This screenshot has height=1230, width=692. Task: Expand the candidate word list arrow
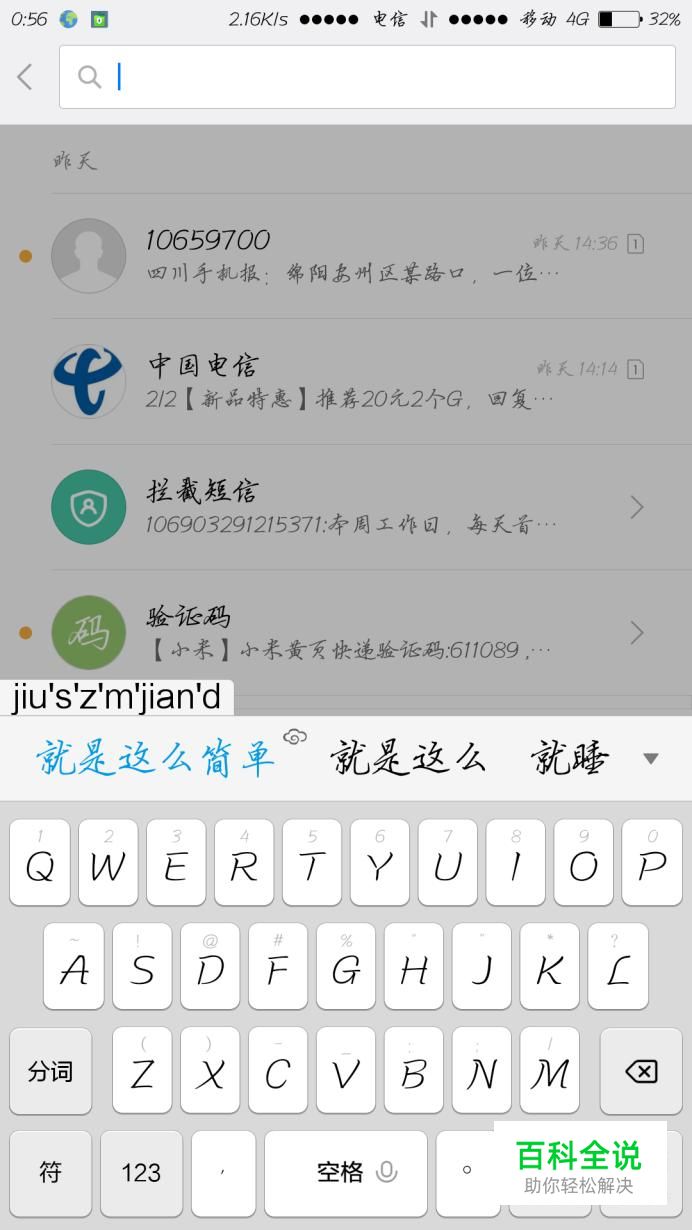pos(651,758)
